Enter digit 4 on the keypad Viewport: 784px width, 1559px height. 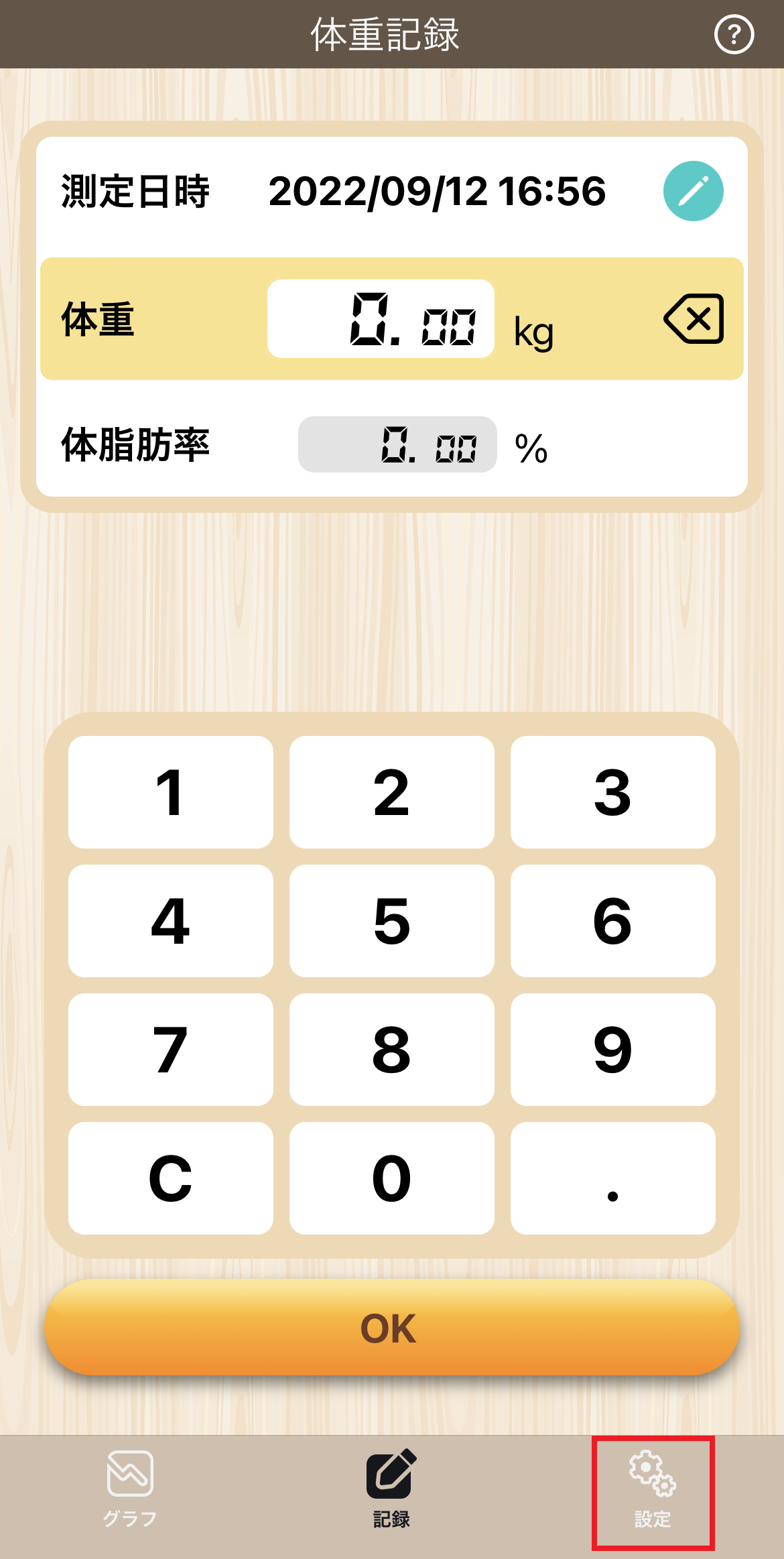170,921
